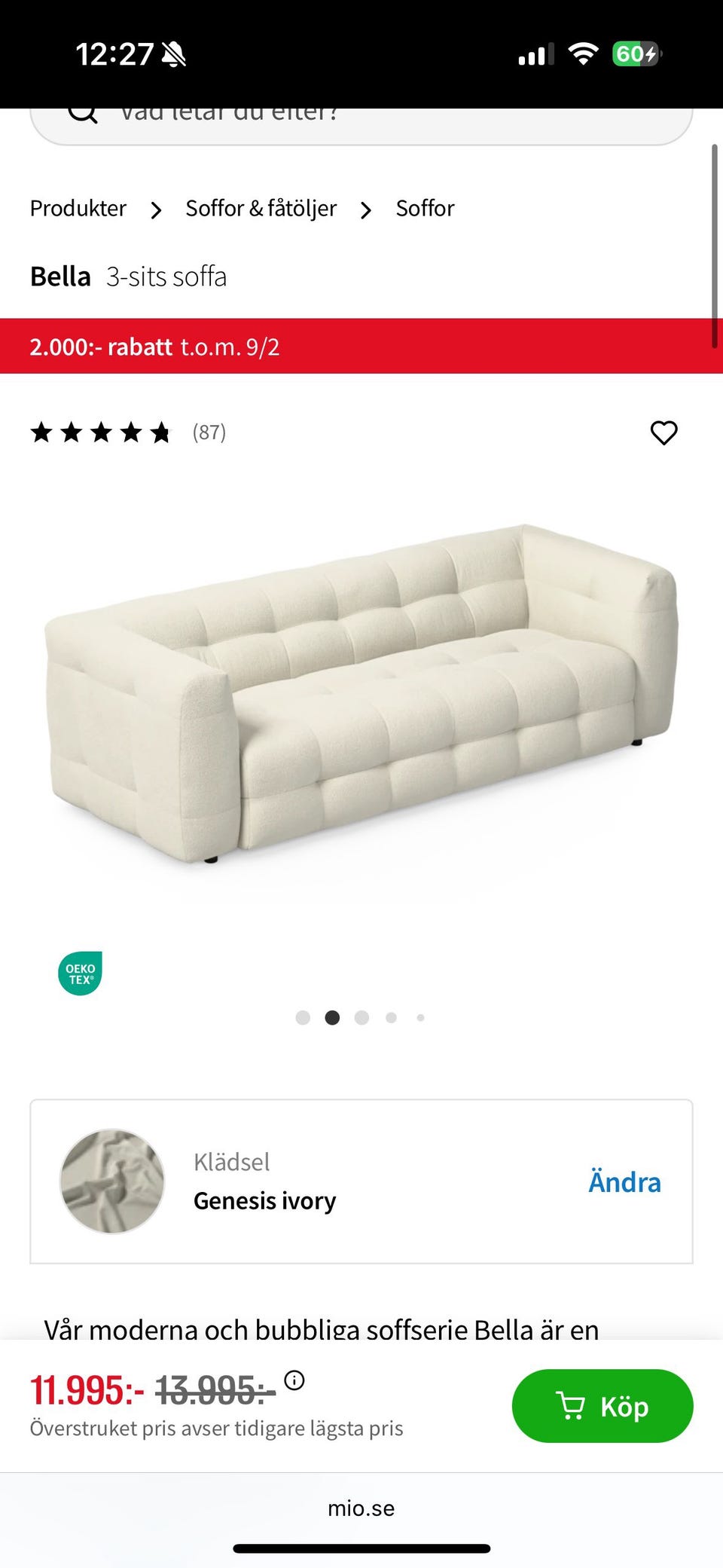The image size is (723, 1568).
Task: Add the sofa to cart with Köp
Action: pos(602,1406)
